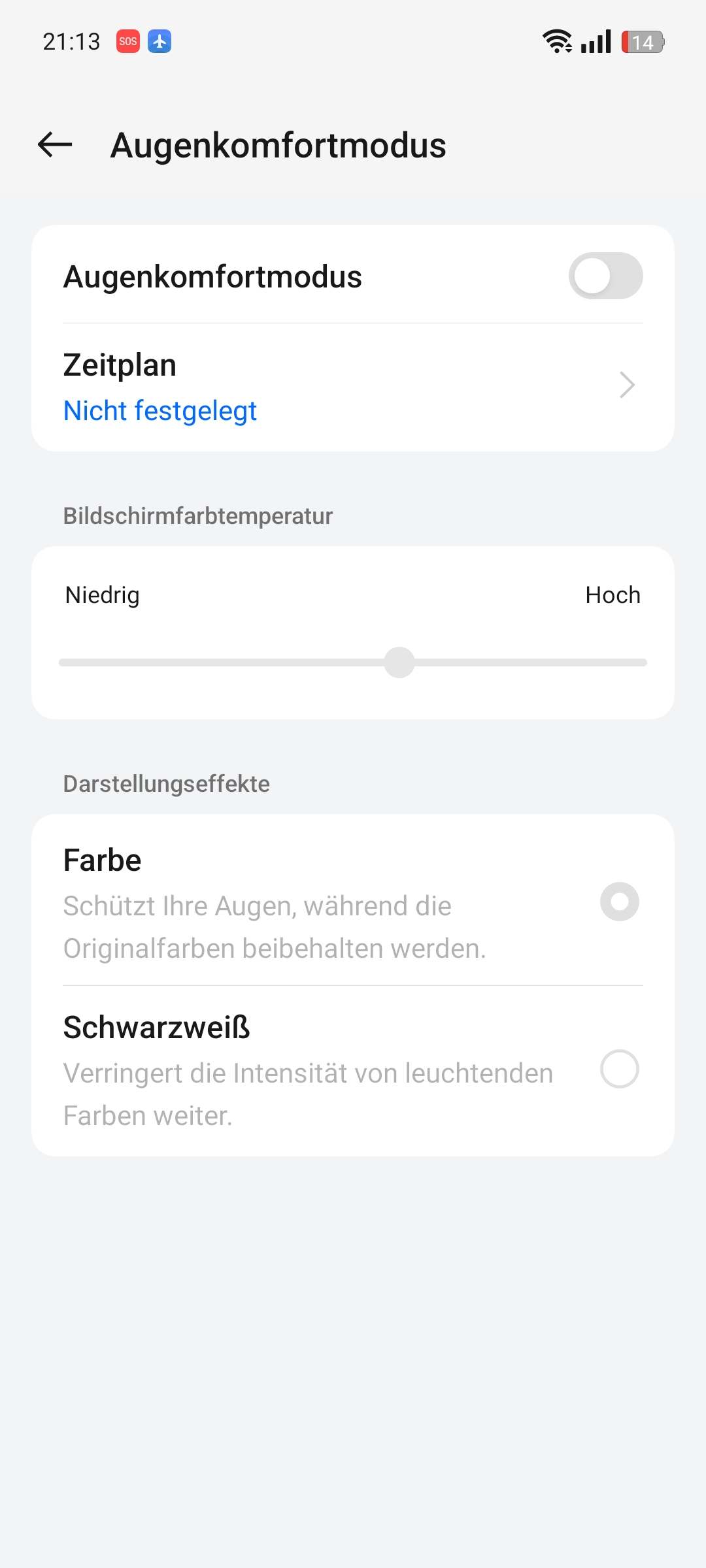Open the Zeitplan schedule settings
This screenshot has height=1568, width=706.
[353, 387]
